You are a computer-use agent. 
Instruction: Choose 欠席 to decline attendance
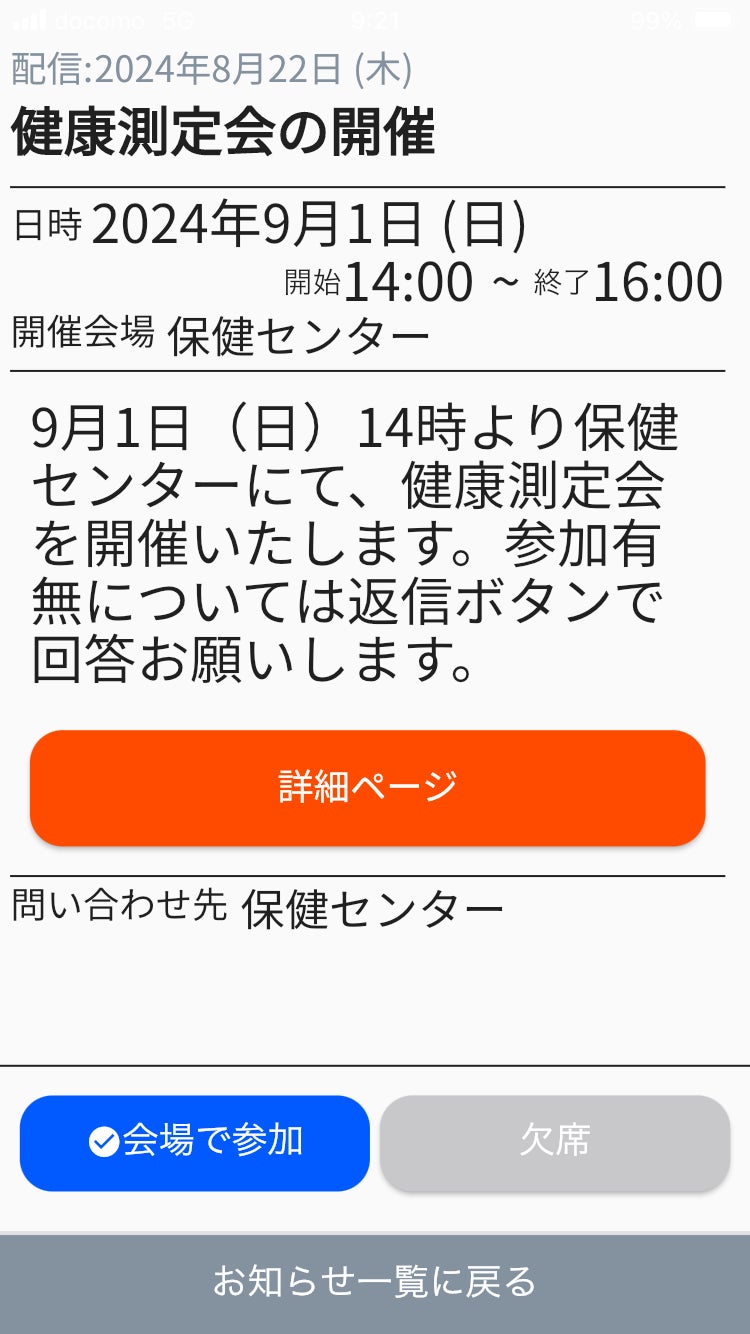click(555, 1143)
